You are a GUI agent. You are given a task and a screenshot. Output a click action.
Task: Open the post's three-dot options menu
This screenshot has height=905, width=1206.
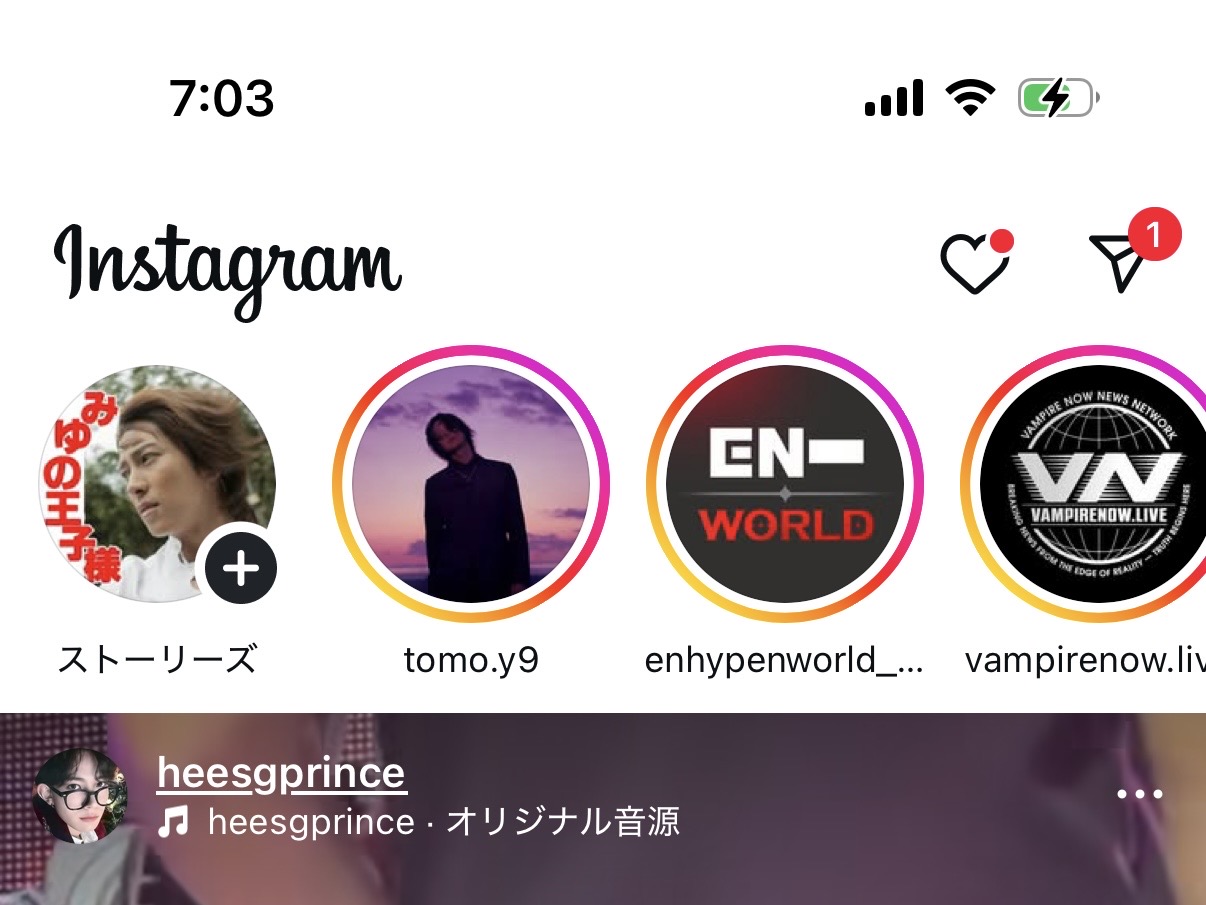1139,795
